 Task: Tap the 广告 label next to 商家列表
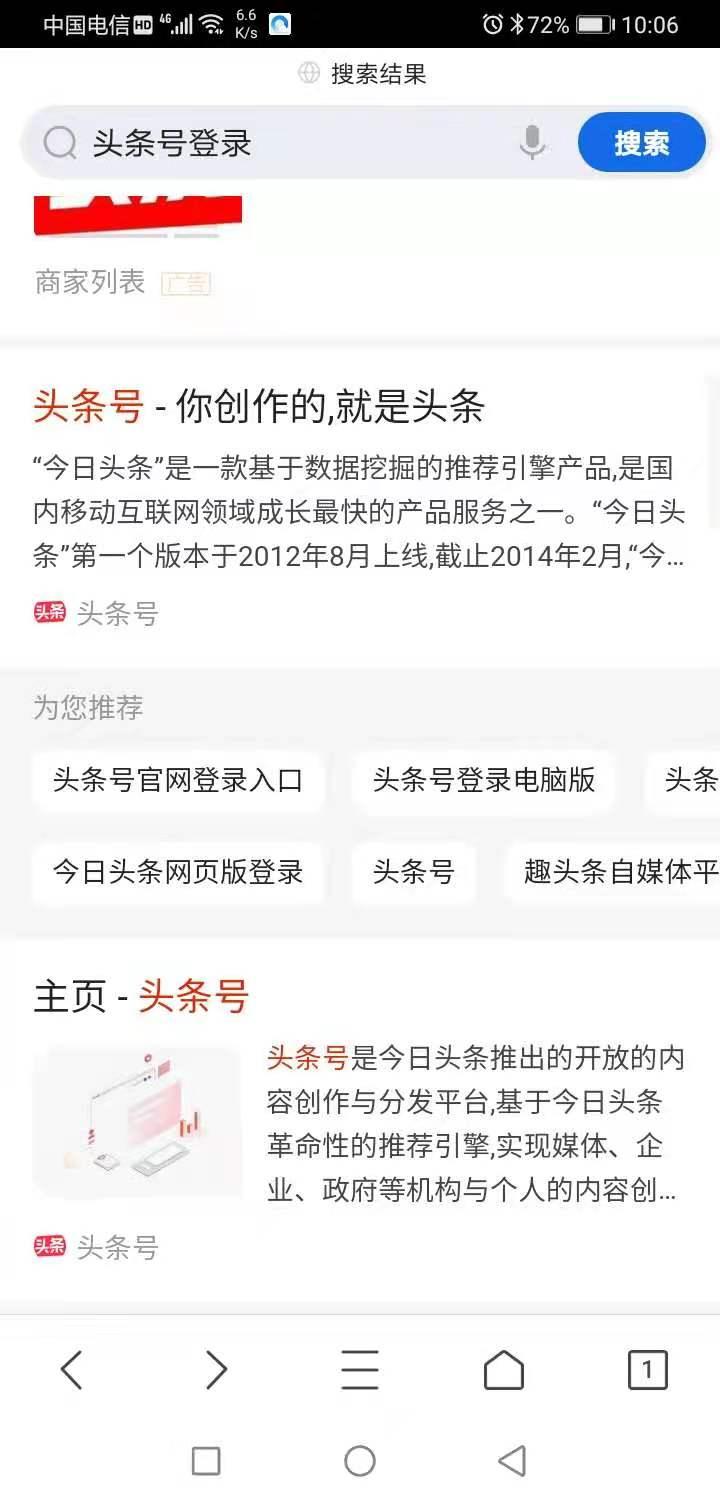point(190,283)
